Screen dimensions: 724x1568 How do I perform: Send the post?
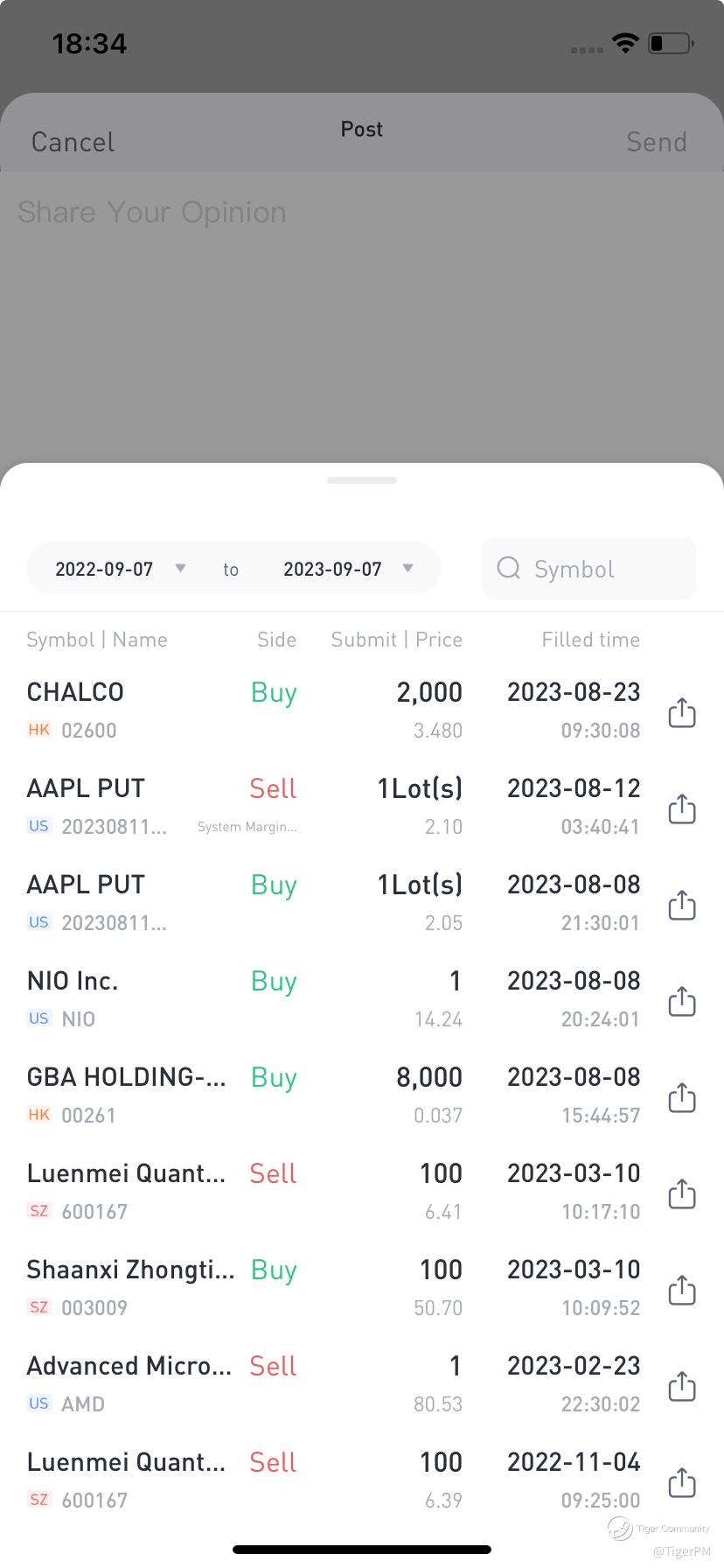pos(656,142)
